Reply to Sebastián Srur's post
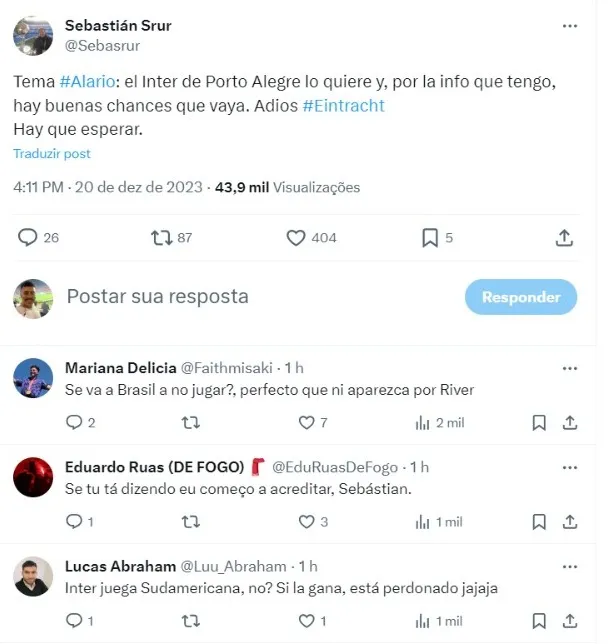This screenshot has width=612, height=644. click(28, 238)
